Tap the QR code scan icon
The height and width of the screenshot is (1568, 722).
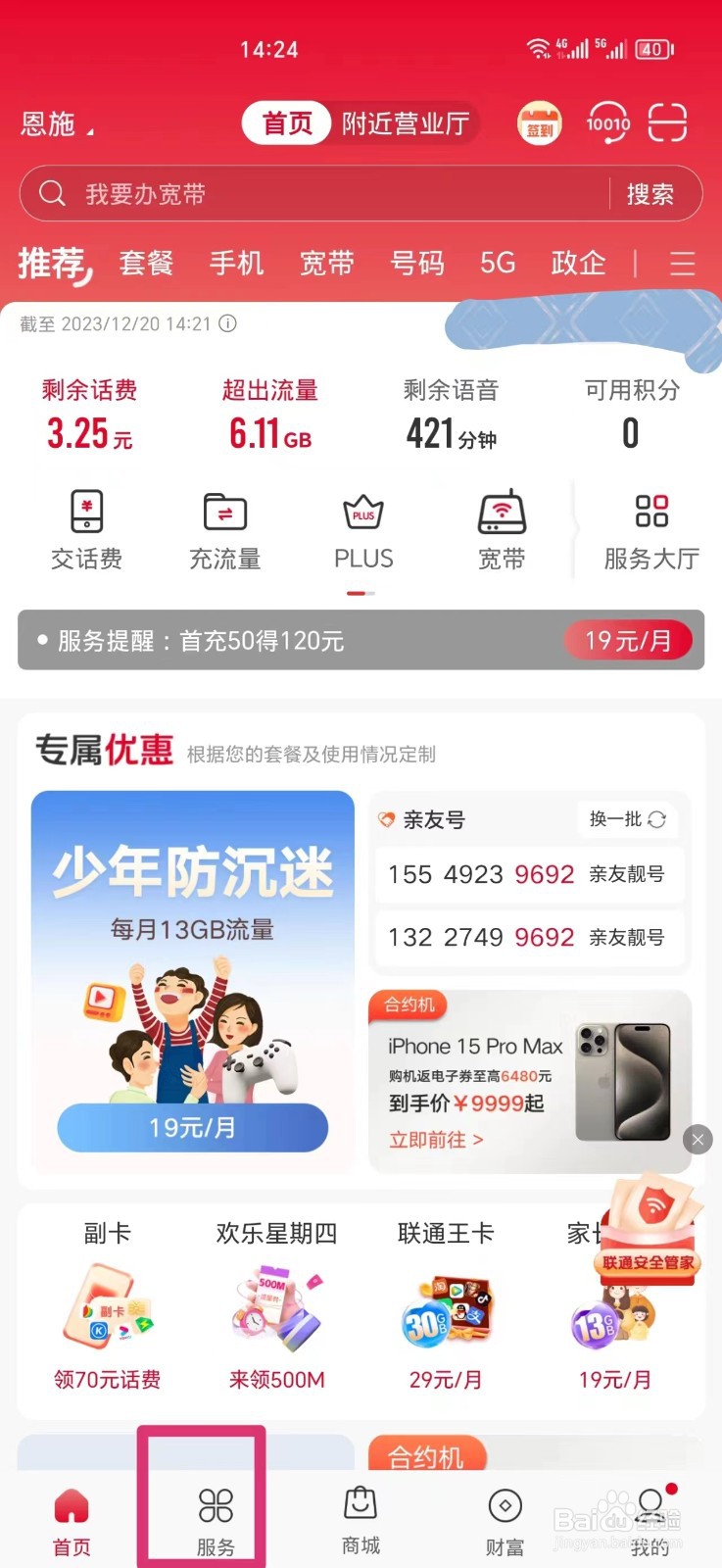667,122
